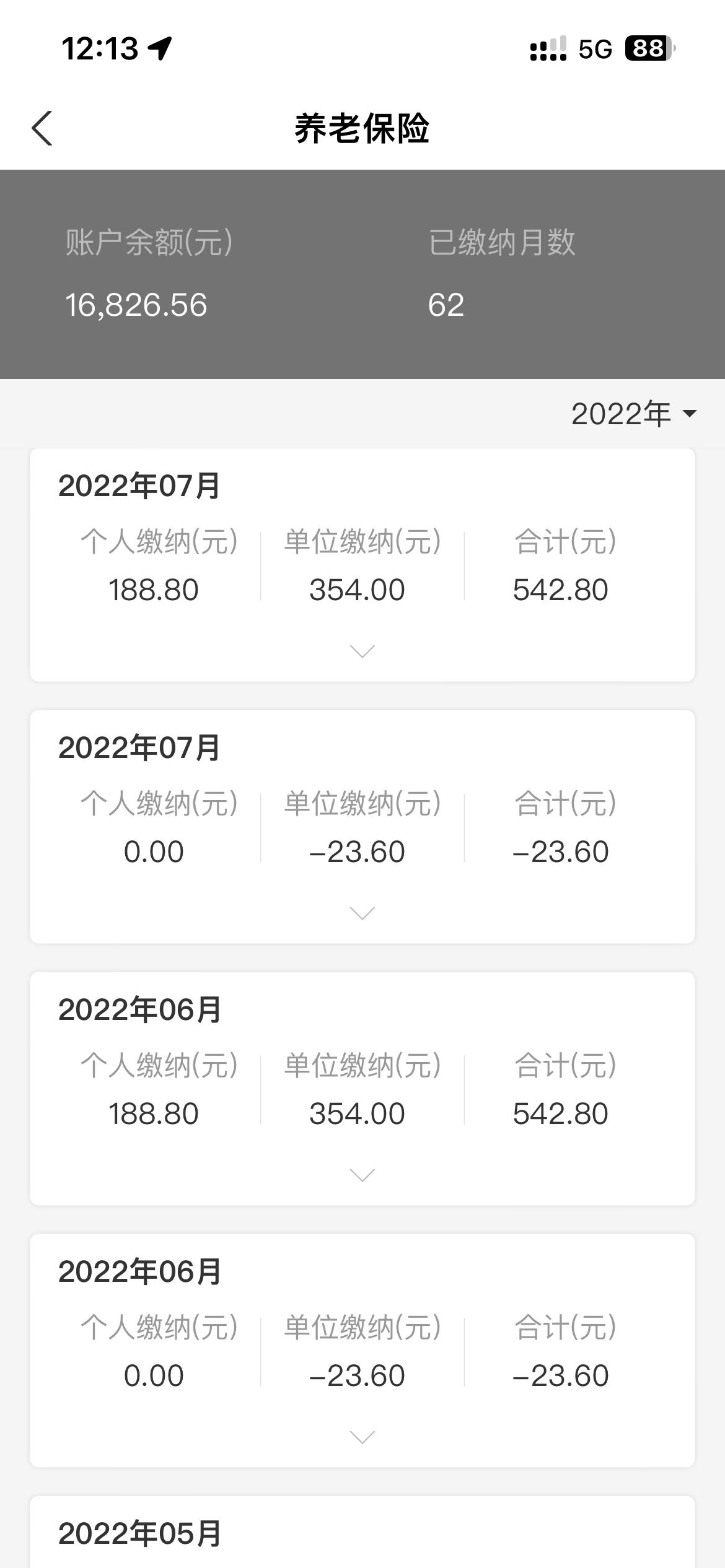The image size is (725, 1568).
Task: Expand the 2022年06月 refund record details
Action: (362, 1435)
